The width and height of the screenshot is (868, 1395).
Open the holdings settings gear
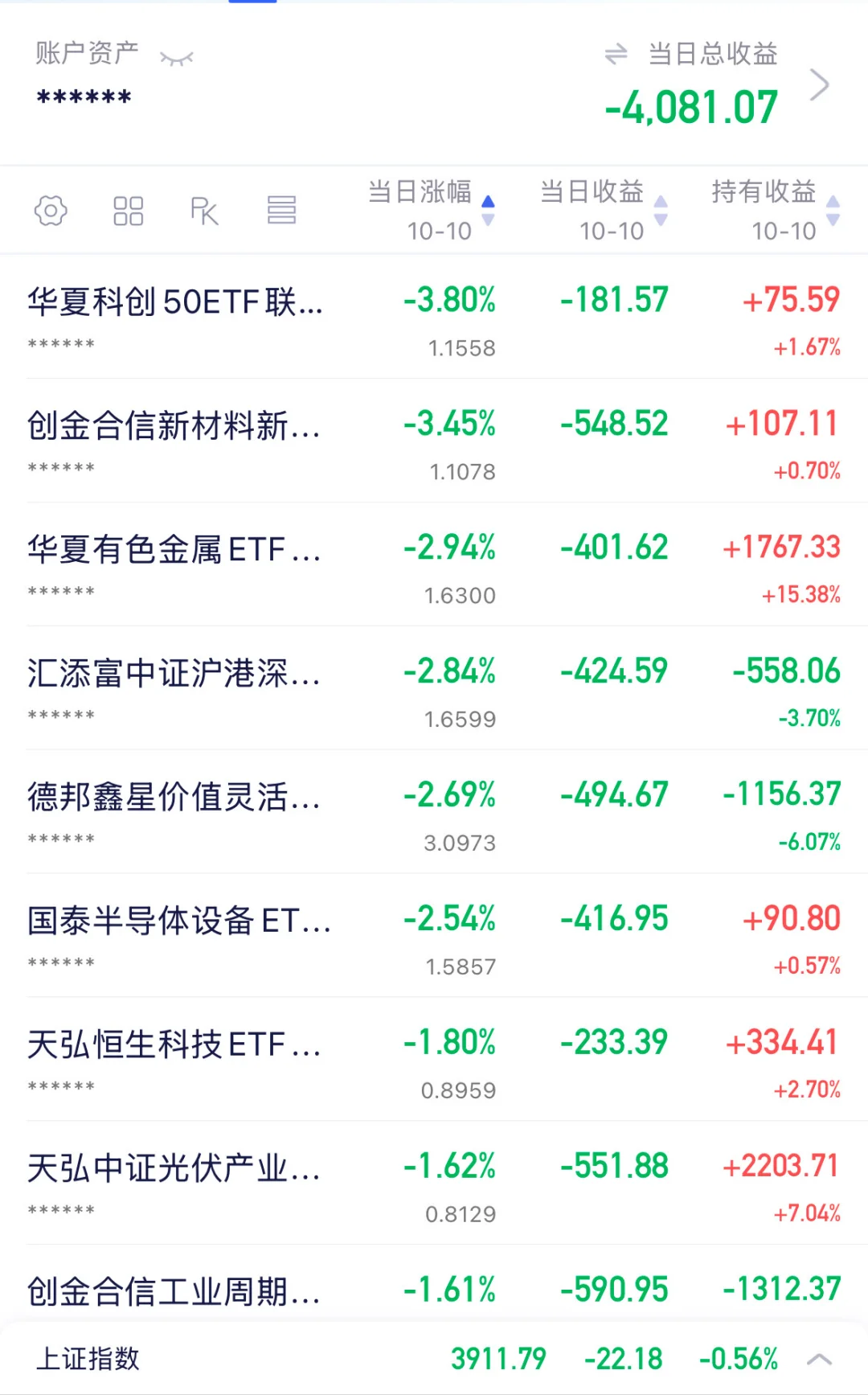point(51,211)
